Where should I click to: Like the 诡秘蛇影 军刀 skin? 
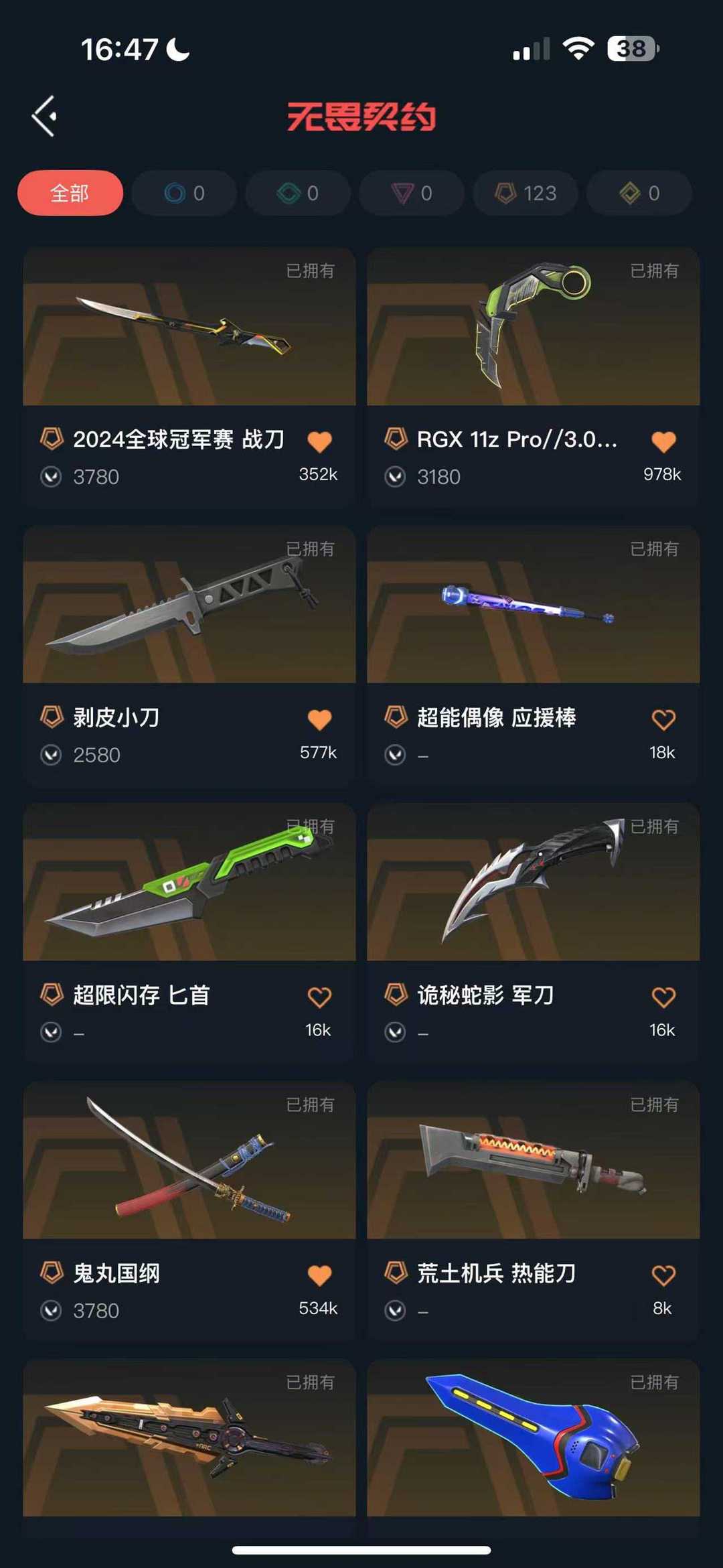click(663, 997)
